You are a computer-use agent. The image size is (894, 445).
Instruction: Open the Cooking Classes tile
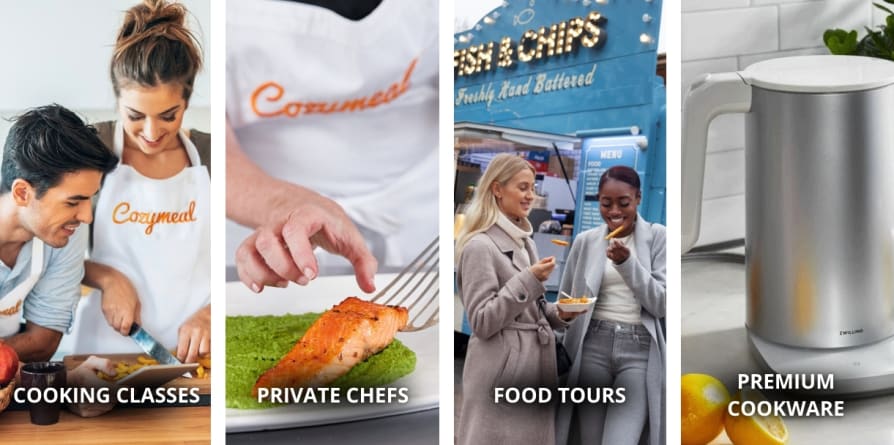click(x=105, y=222)
